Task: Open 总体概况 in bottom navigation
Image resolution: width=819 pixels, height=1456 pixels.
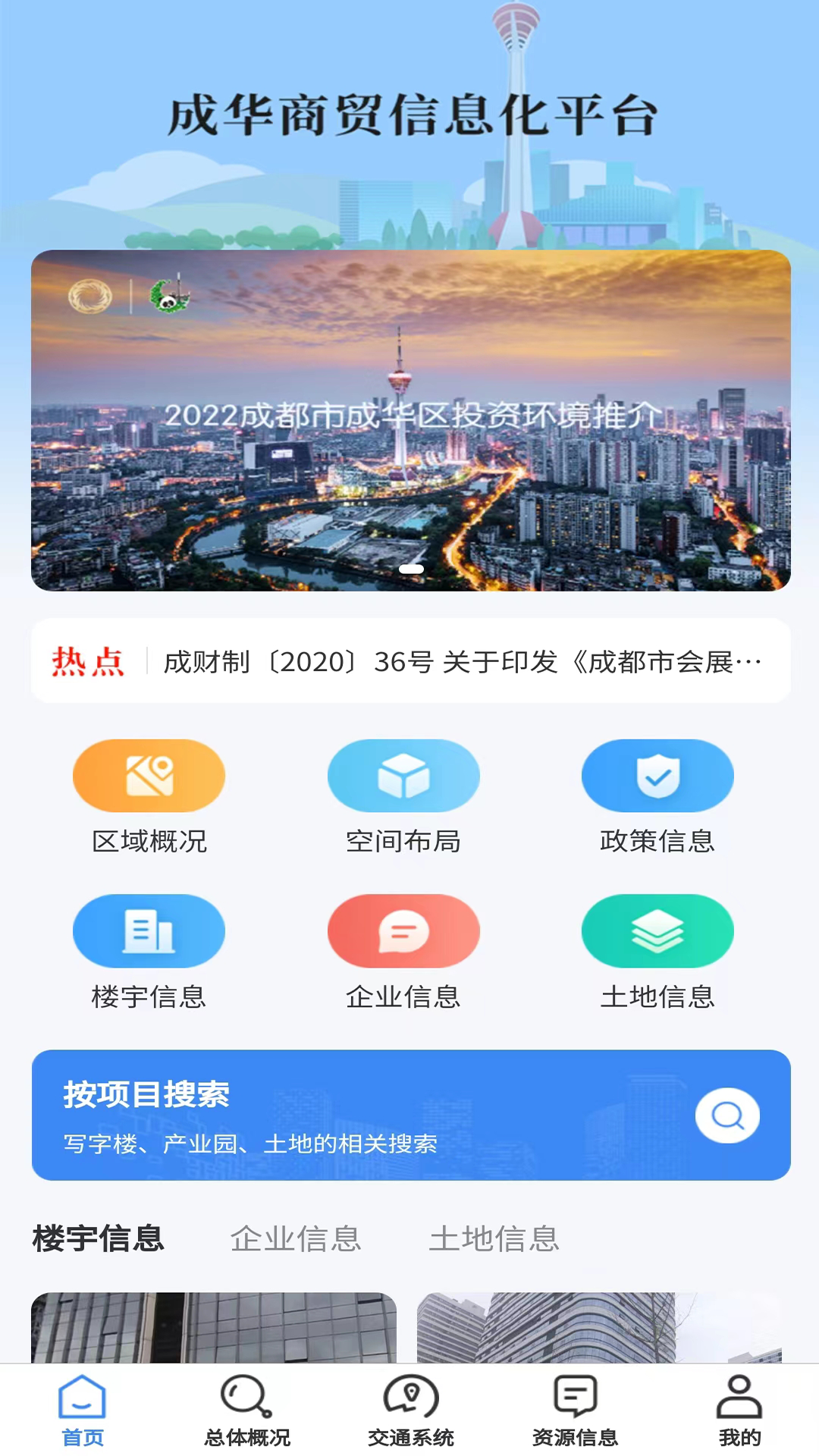Action: click(246, 1410)
